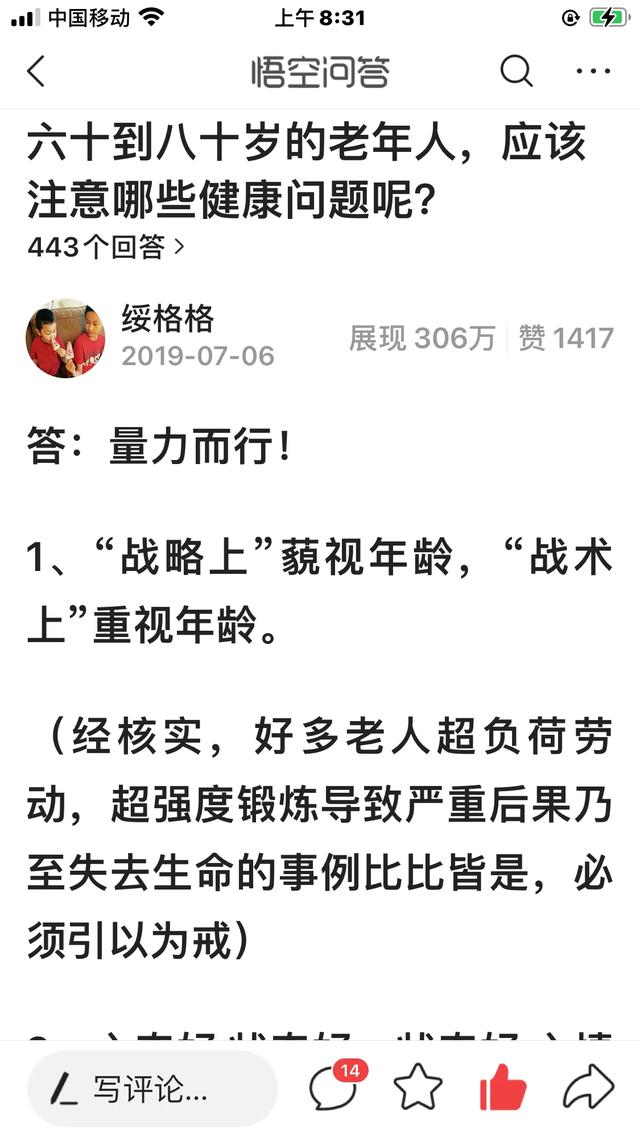The image size is (640, 1138).
Task: Tap the 写评论 comment field
Action: pos(152,1089)
